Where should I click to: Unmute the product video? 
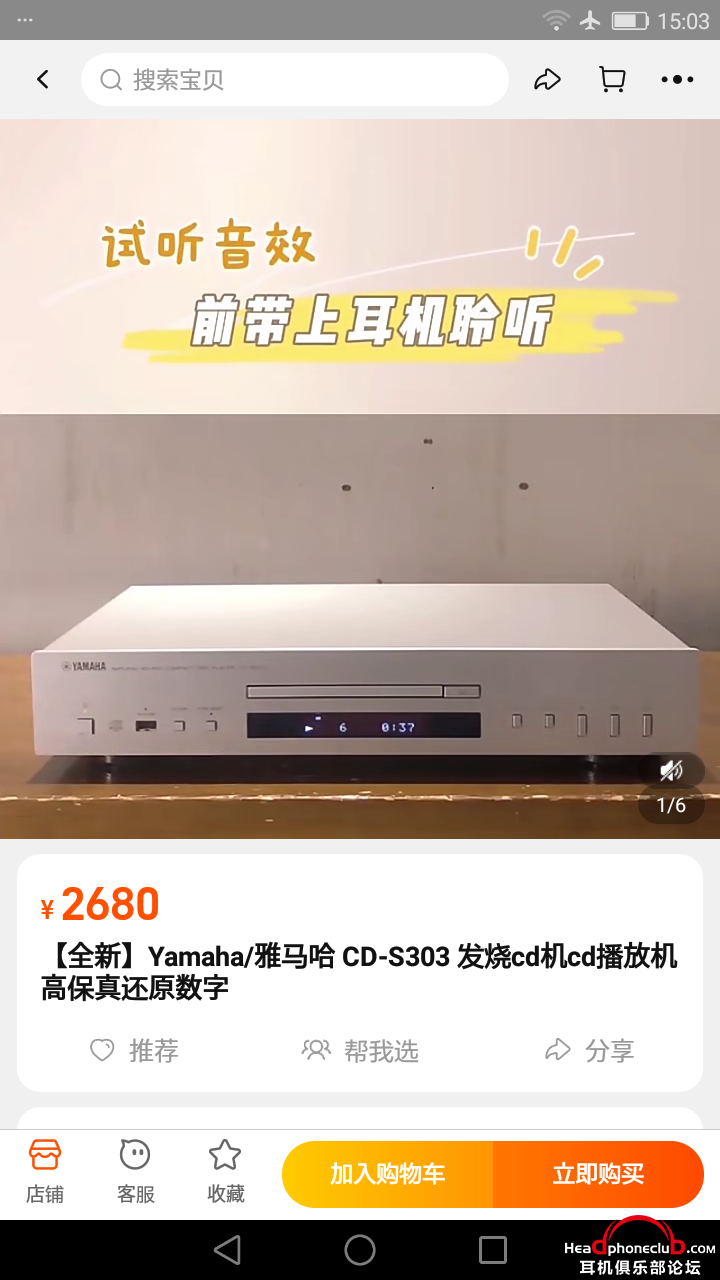[x=671, y=770]
